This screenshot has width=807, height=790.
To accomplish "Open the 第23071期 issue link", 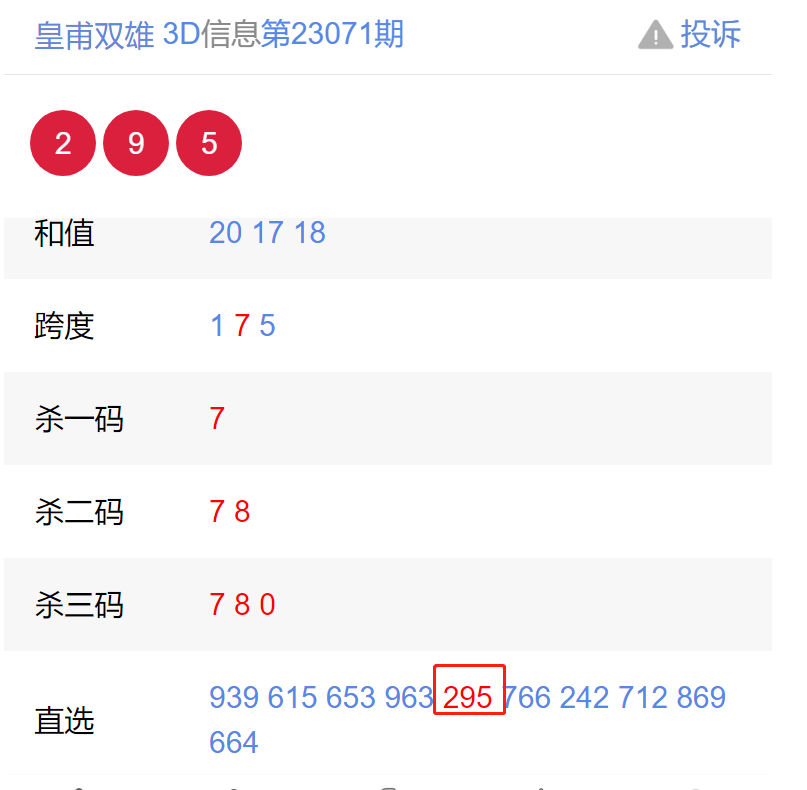I will pyautogui.click(x=333, y=35).
